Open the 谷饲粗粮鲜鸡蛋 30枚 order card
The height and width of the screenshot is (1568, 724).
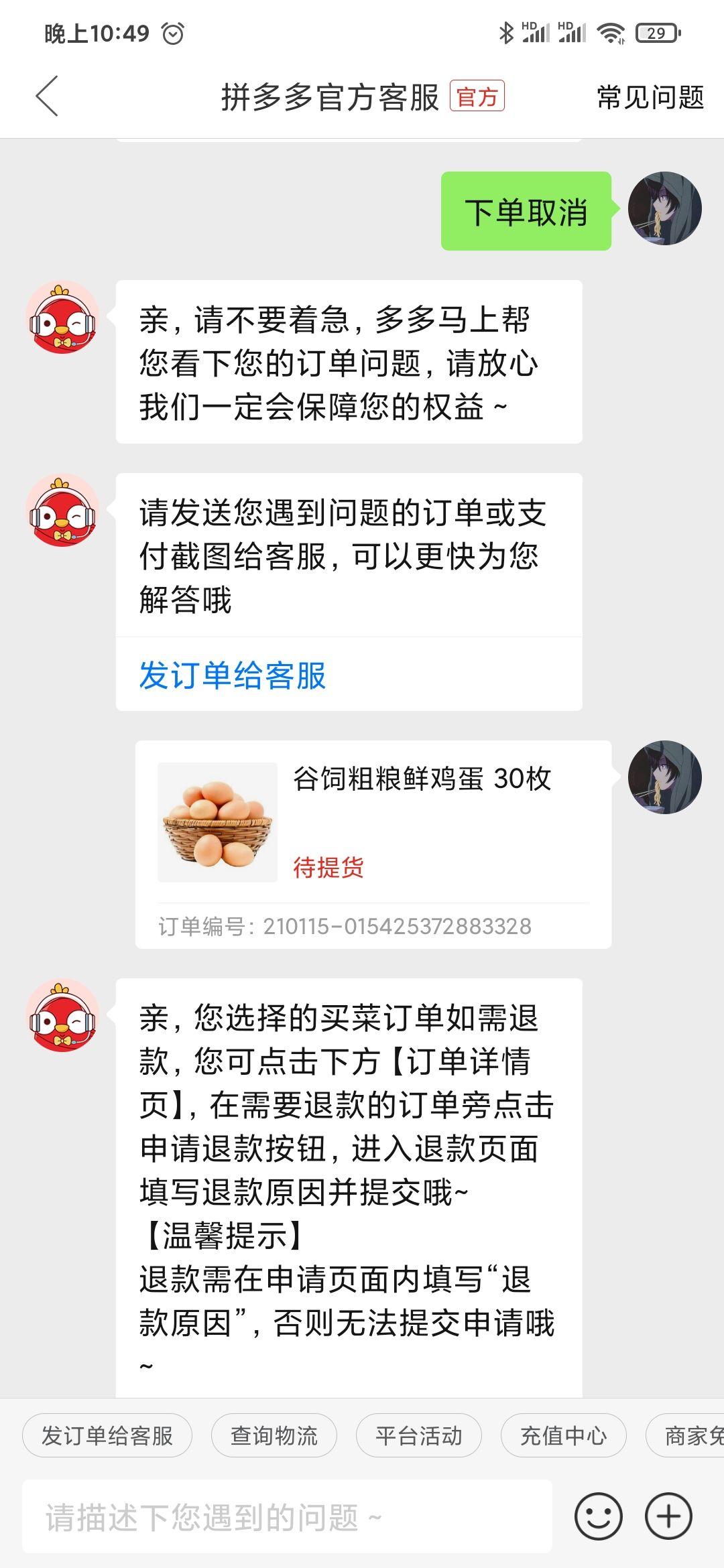point(373,843)
